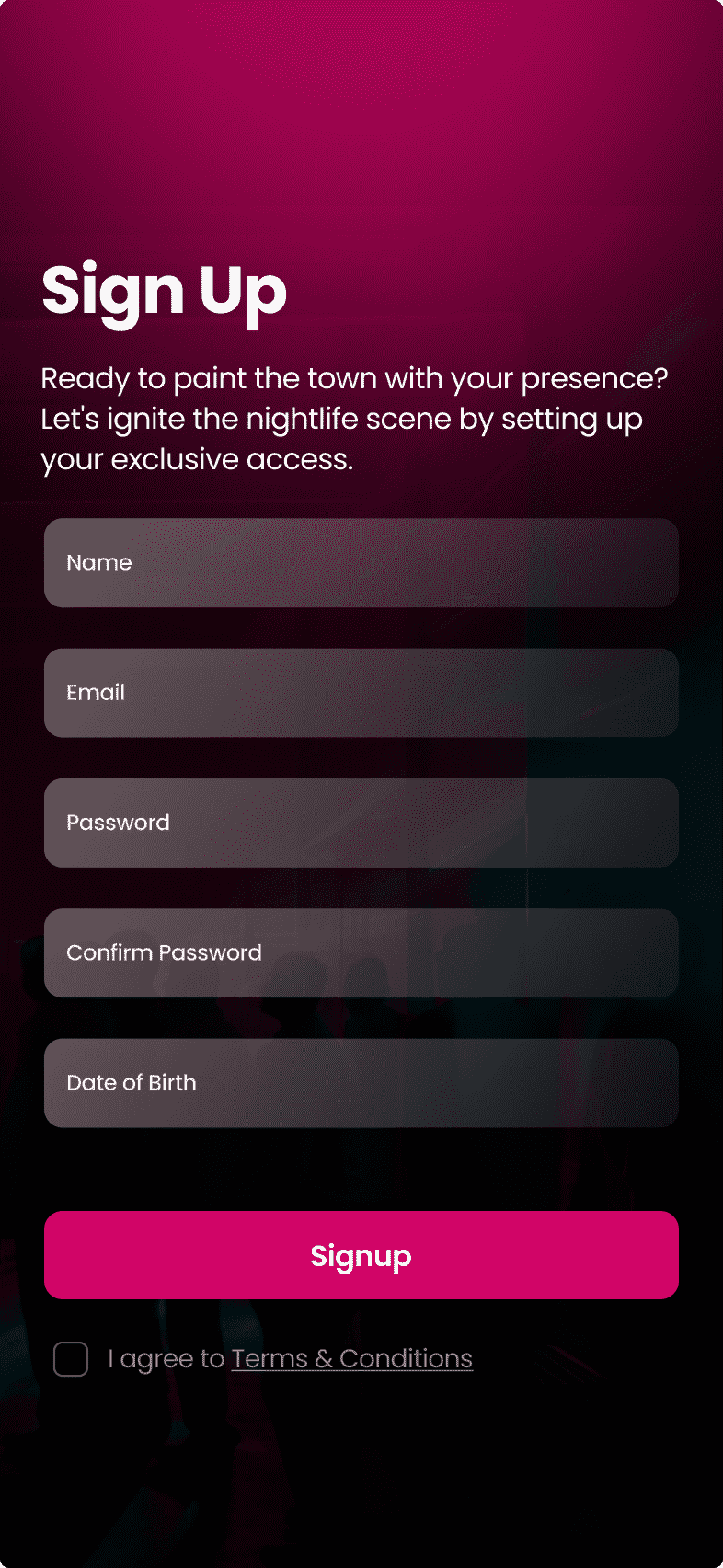Submit the form with Signup button
The height and width of the screenshot is (1568, 723).
(x=361, y=1255)
